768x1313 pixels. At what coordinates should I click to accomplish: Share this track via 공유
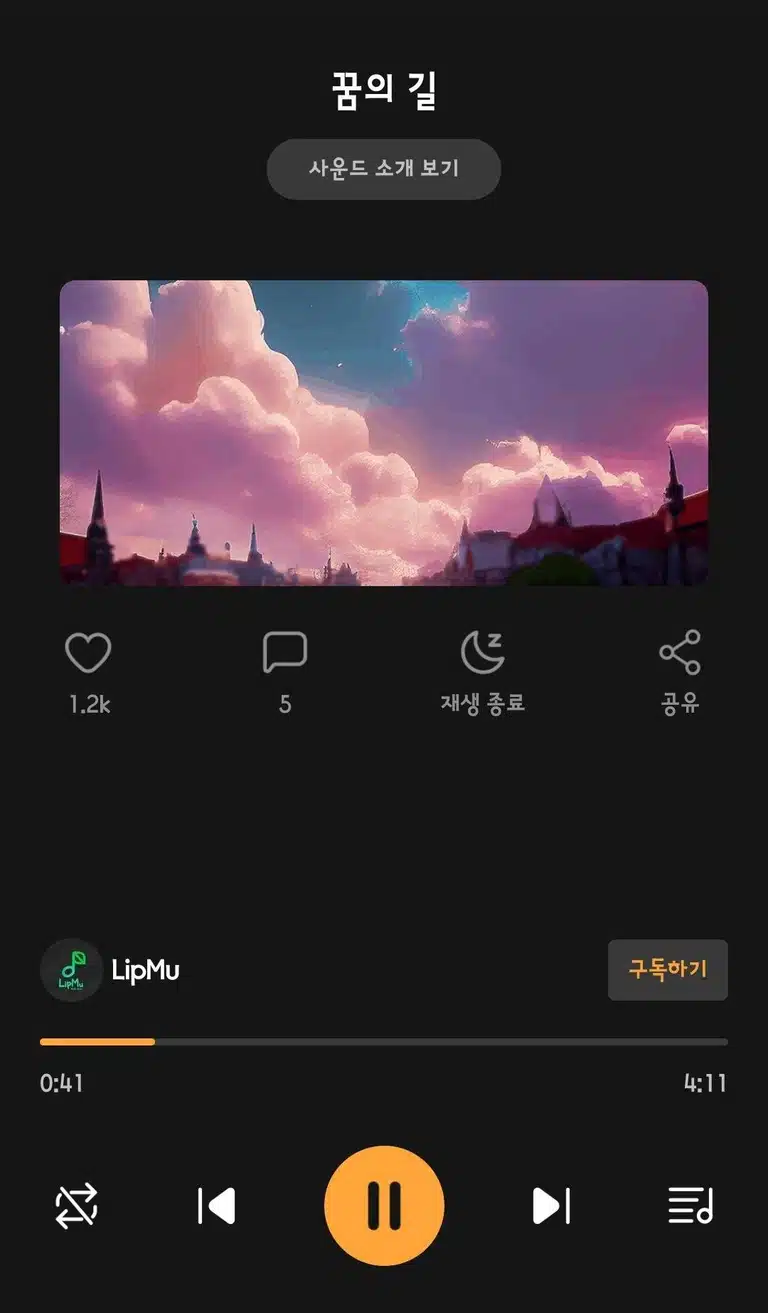680,654
